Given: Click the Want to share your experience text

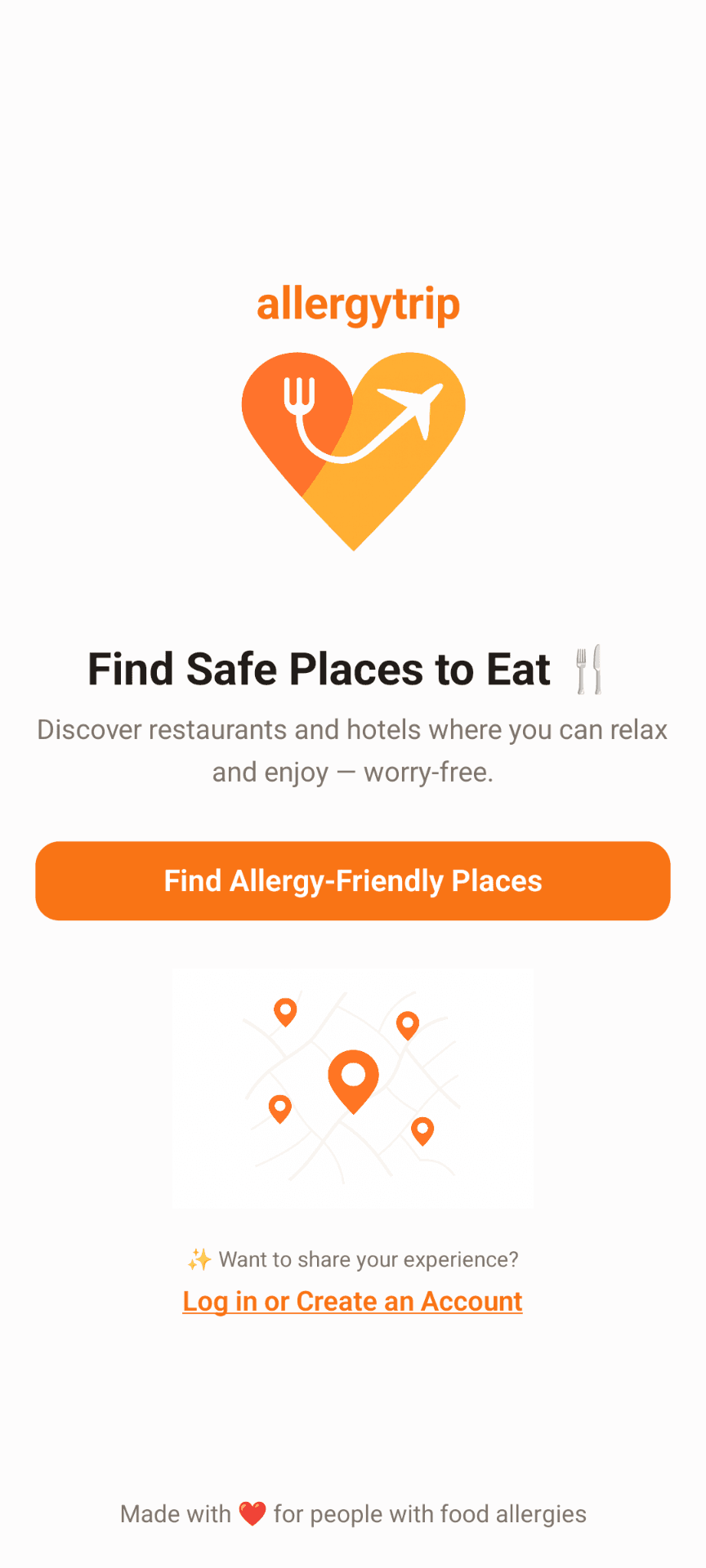Looking at the screenshot, I should tap(368, 1259).
